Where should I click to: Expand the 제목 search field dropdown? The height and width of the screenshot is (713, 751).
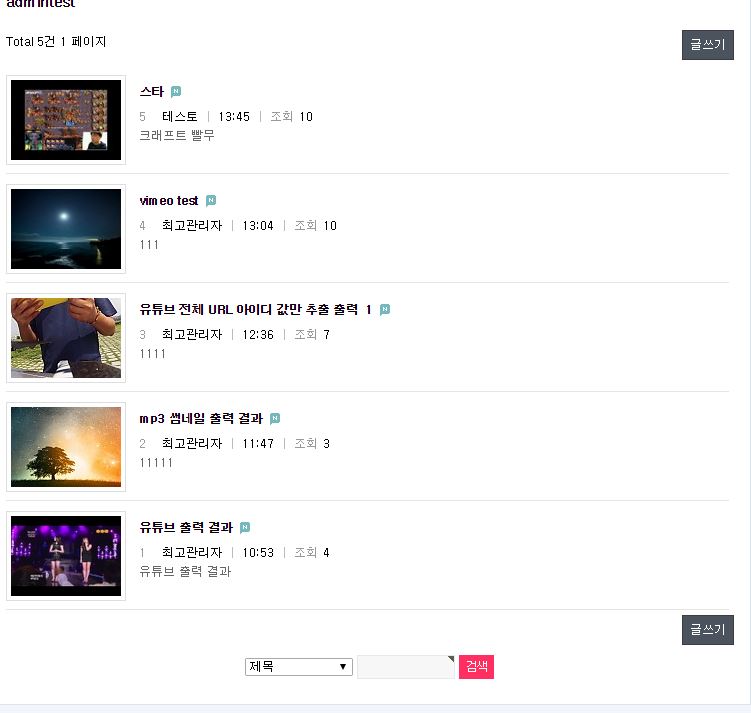(x=299, y=667)
